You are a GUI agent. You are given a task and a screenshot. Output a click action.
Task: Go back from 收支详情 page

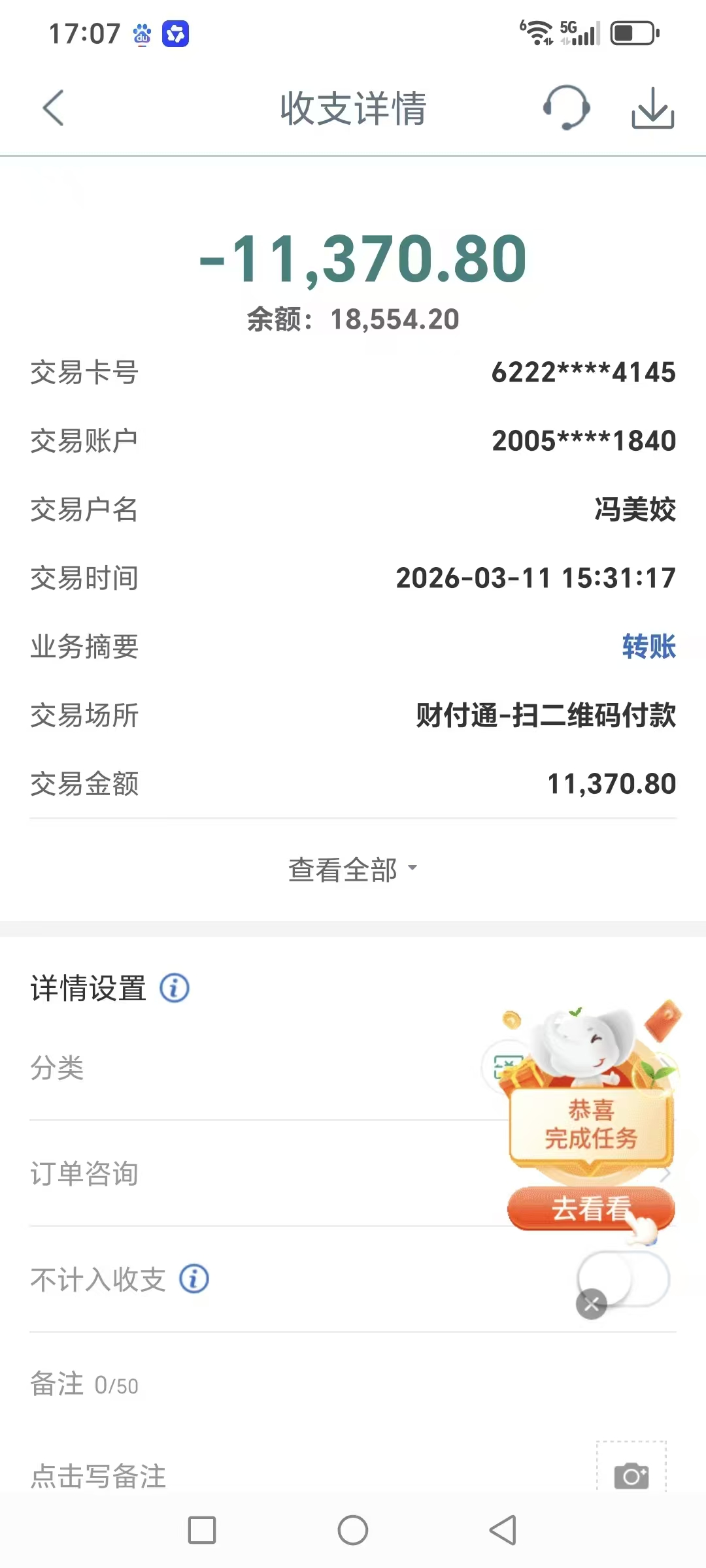(54, 108)
